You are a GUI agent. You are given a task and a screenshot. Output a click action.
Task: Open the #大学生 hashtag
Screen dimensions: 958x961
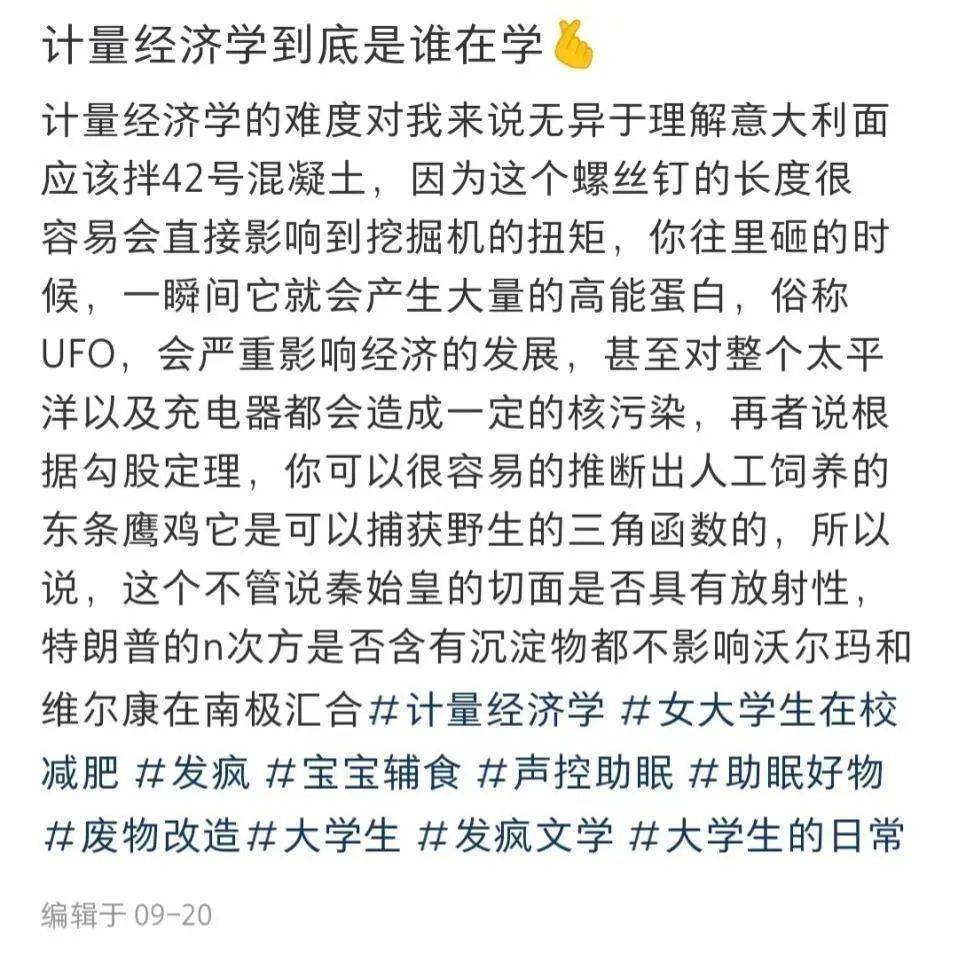pyautogui.click(x=325, y=834)
